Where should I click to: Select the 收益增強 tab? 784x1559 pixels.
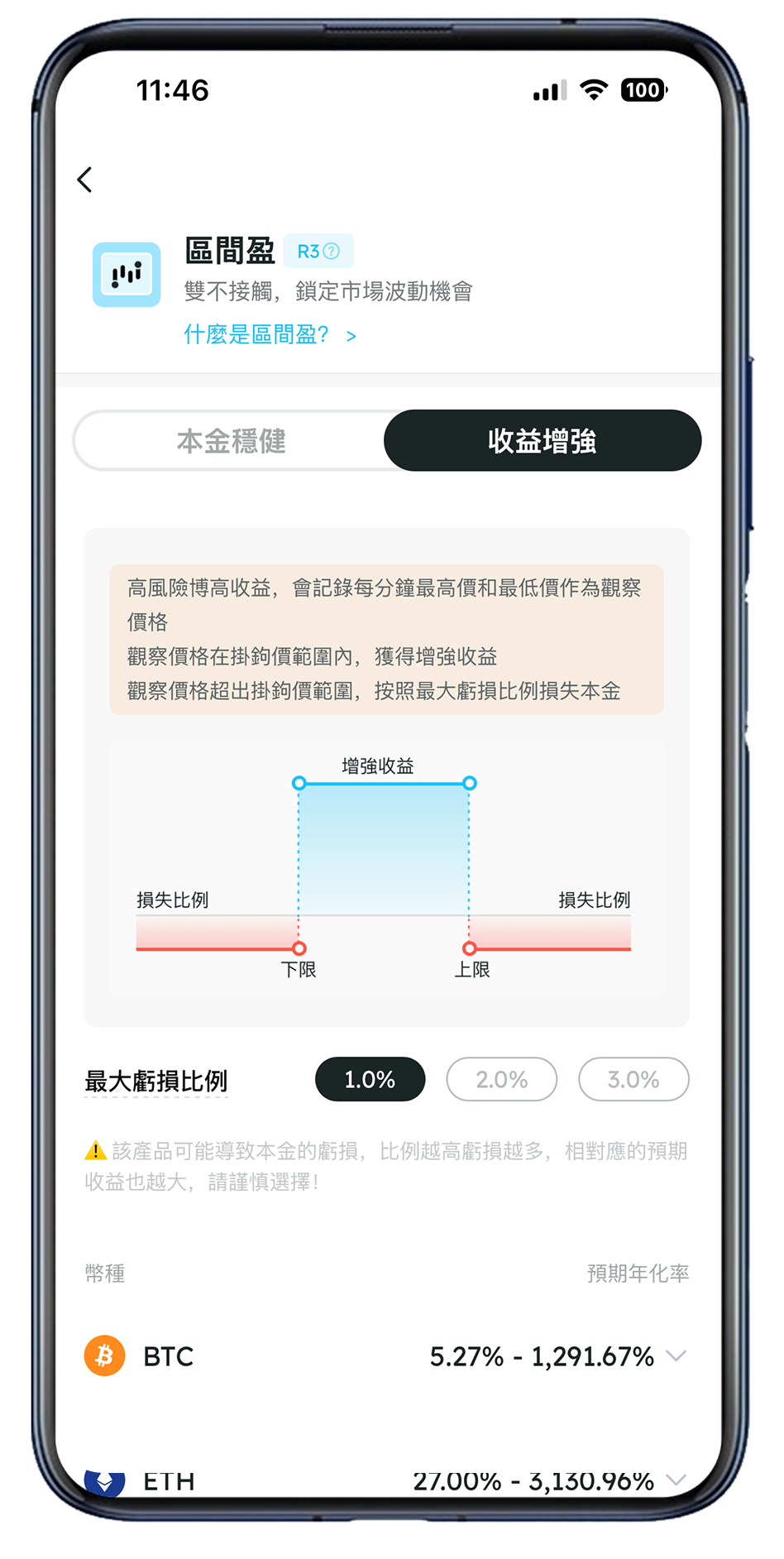542,441
